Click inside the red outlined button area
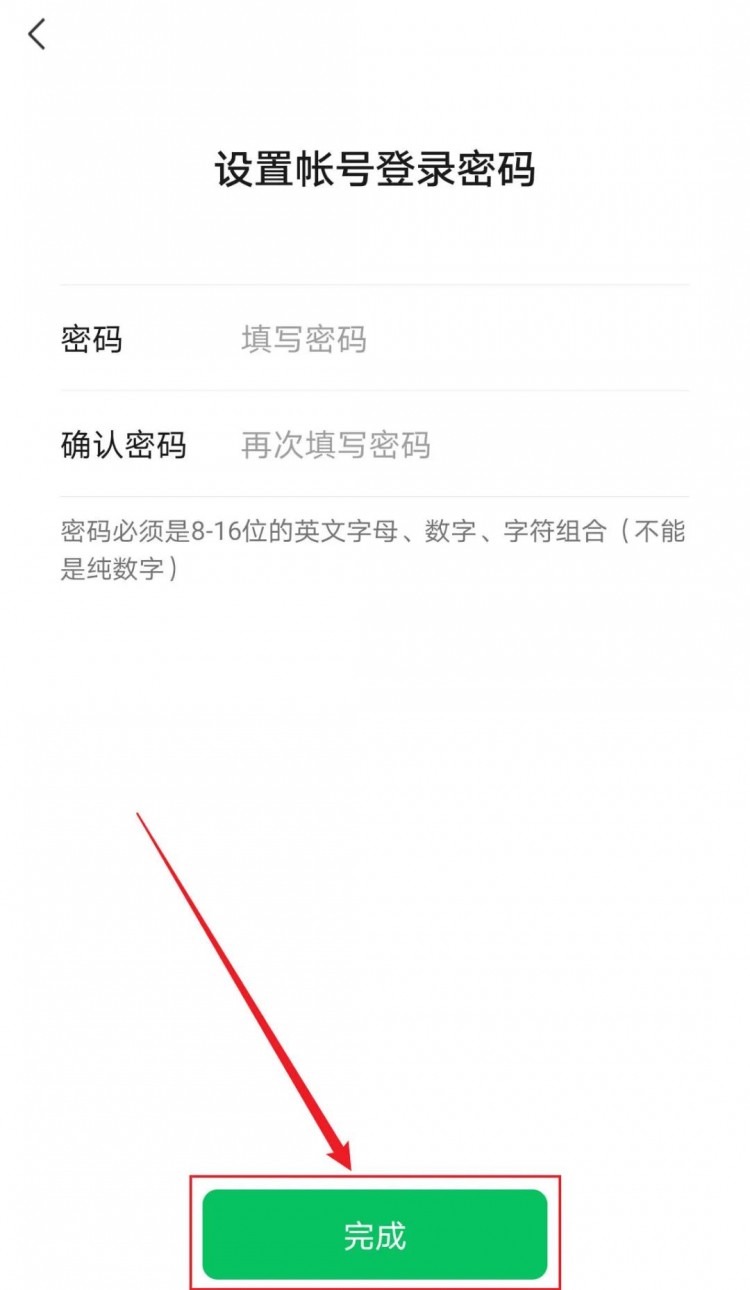This screenshot has height=1290, width=750. pos(375,1234)
